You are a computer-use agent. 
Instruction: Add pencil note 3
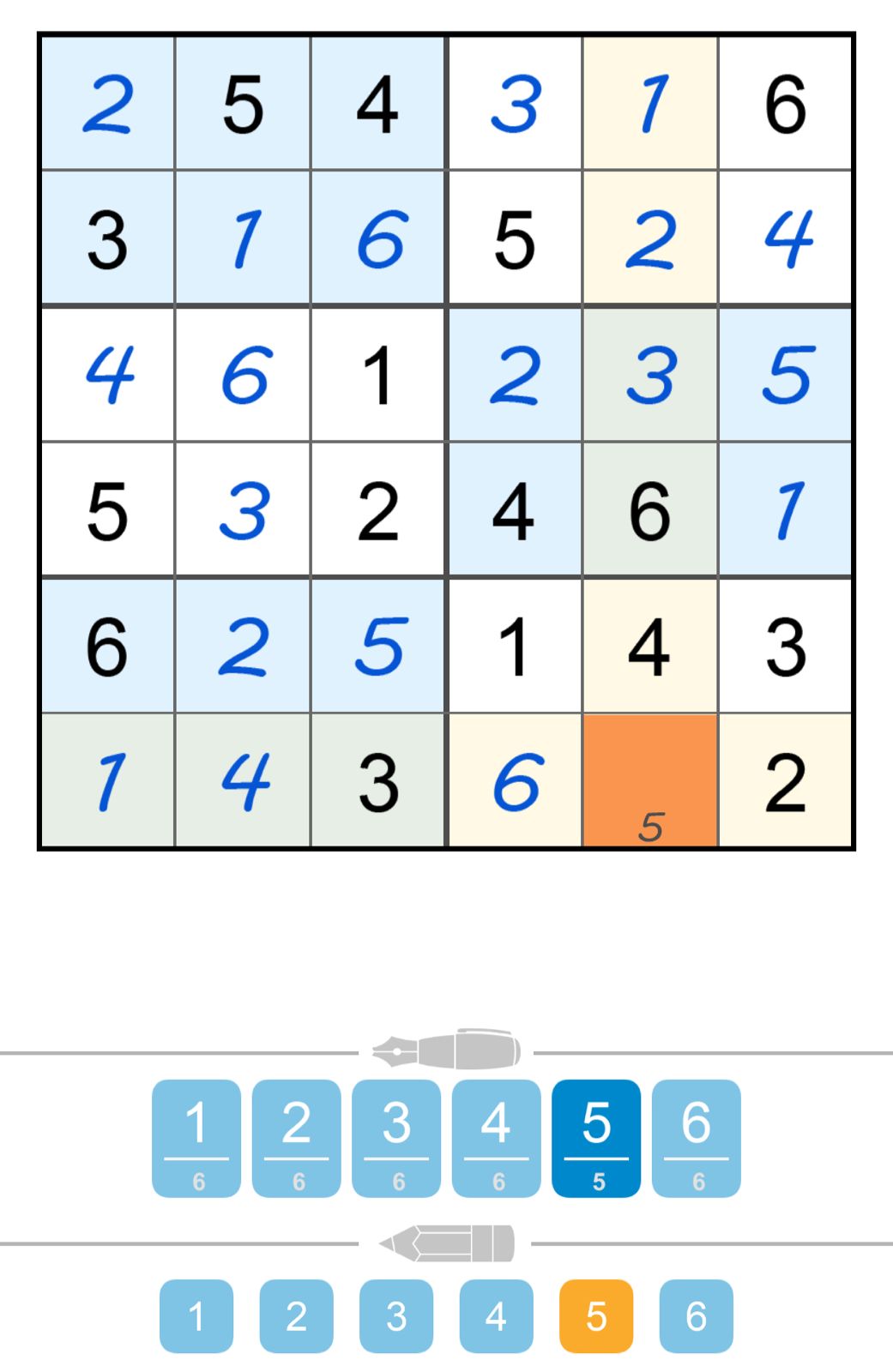tap(396, 1315)
